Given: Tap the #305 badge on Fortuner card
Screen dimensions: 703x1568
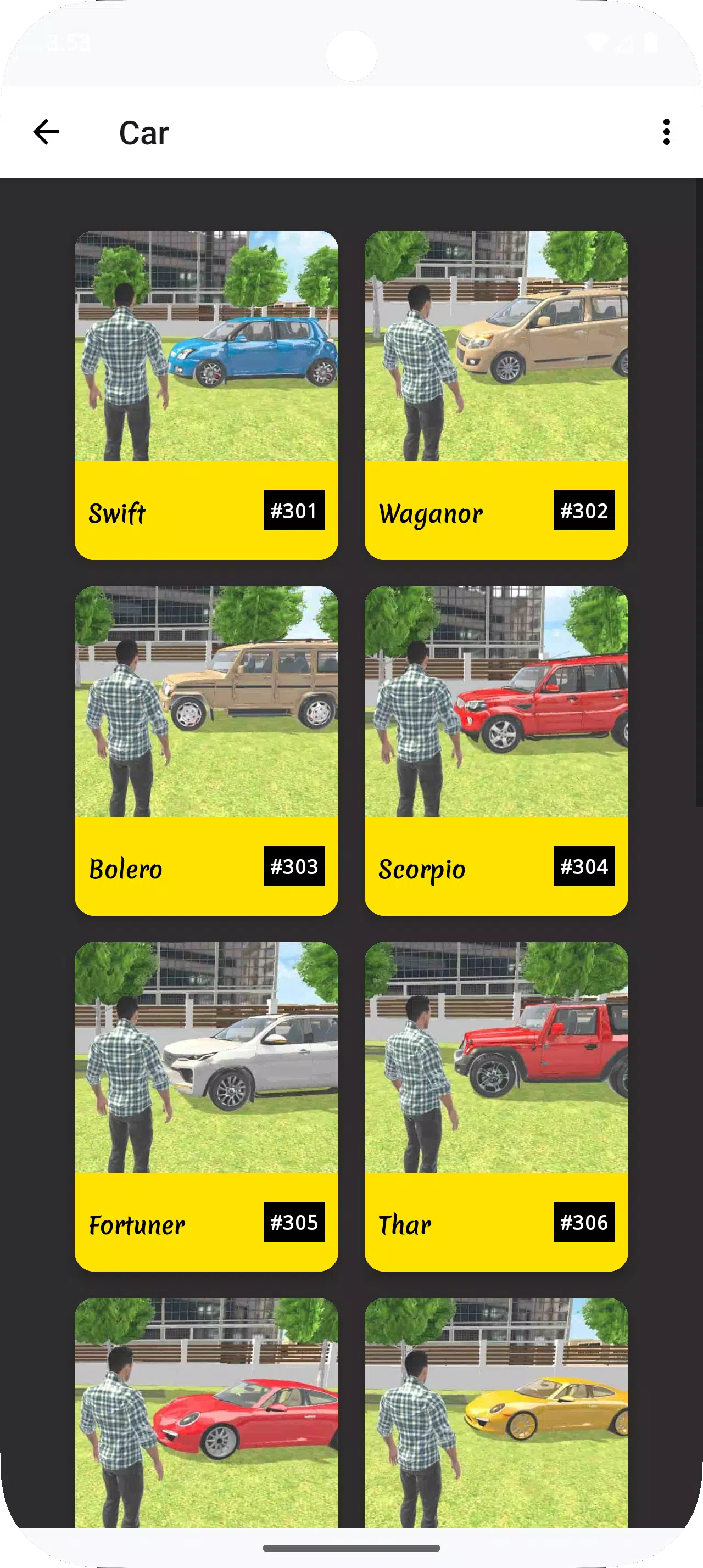Looking at the screenshot, I should coord(294,1222).
